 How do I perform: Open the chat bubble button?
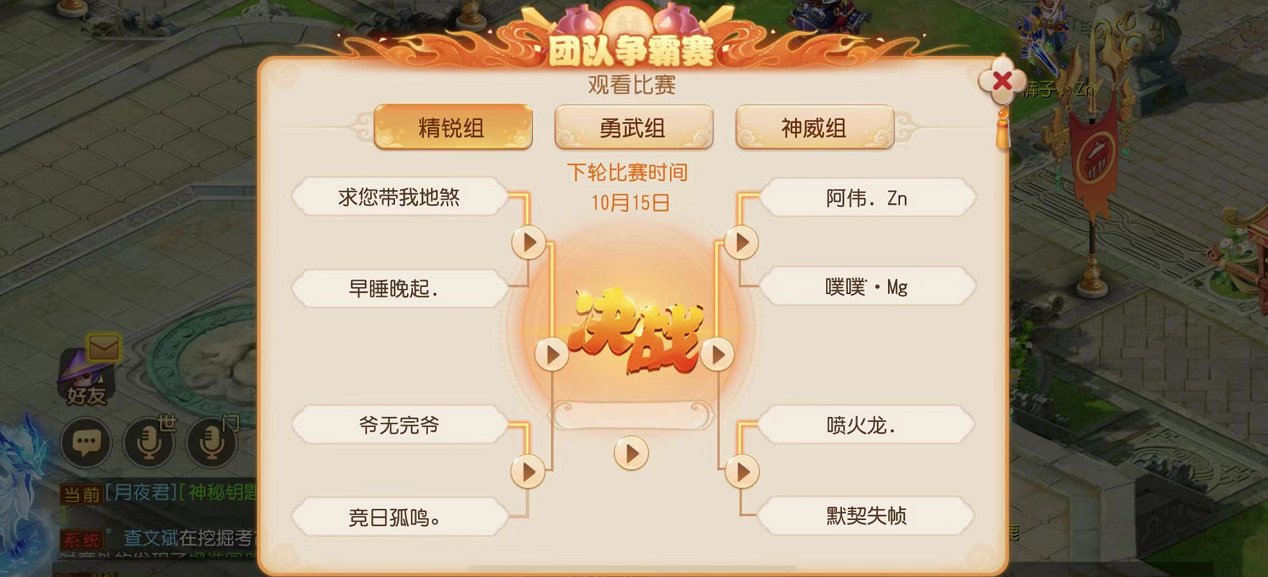click(x=85, y=443)
